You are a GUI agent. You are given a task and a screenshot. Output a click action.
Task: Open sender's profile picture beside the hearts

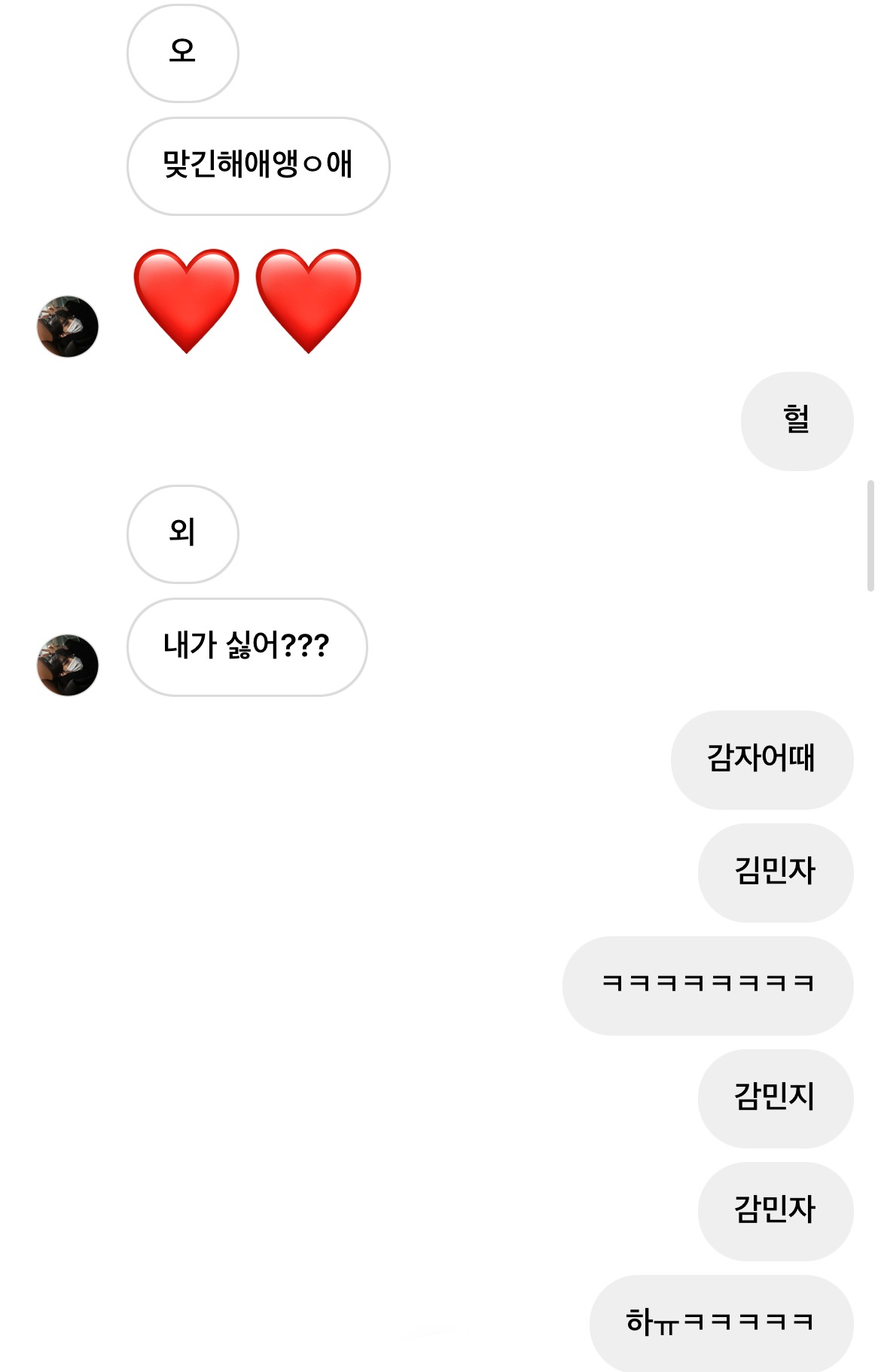tap(68, 327)
